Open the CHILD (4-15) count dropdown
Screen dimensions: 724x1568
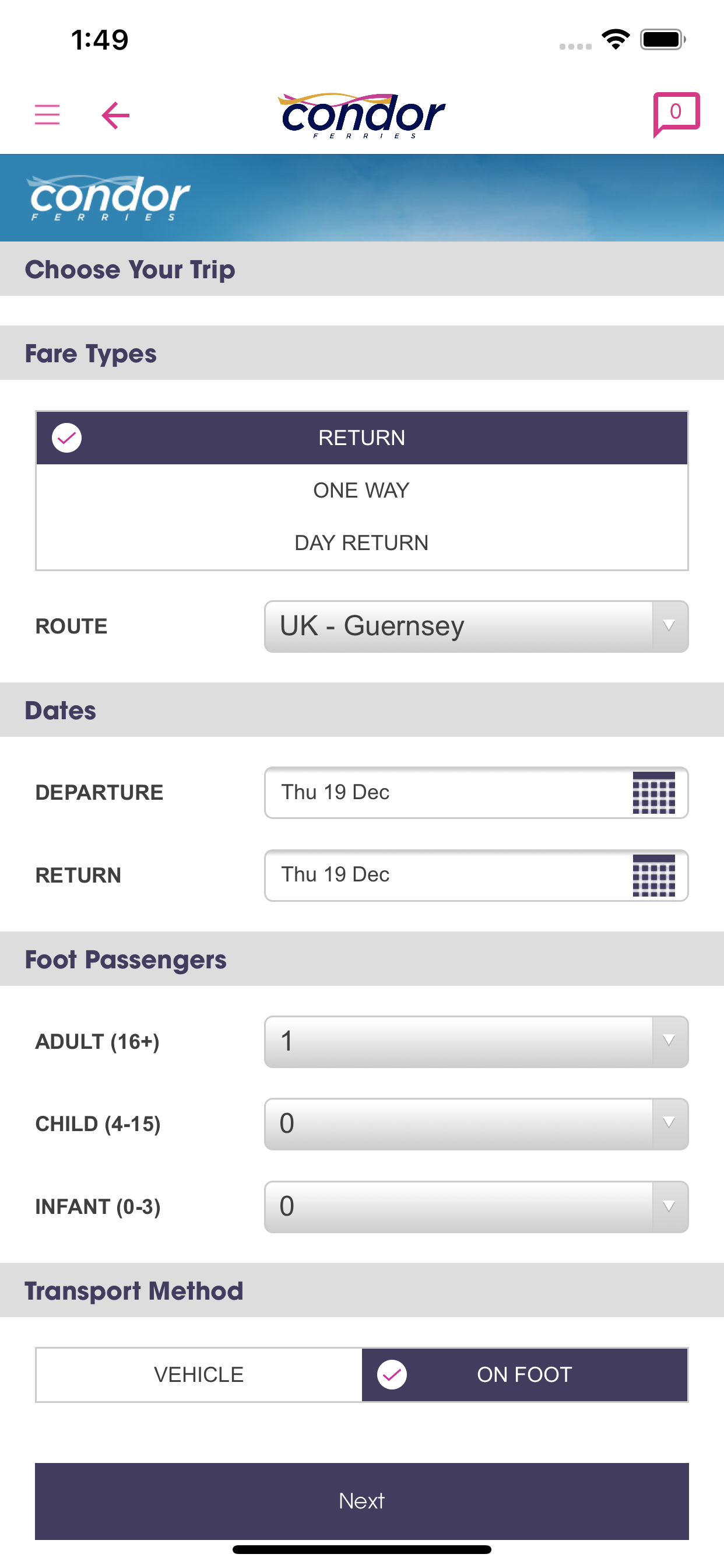tap(476, 1123)
